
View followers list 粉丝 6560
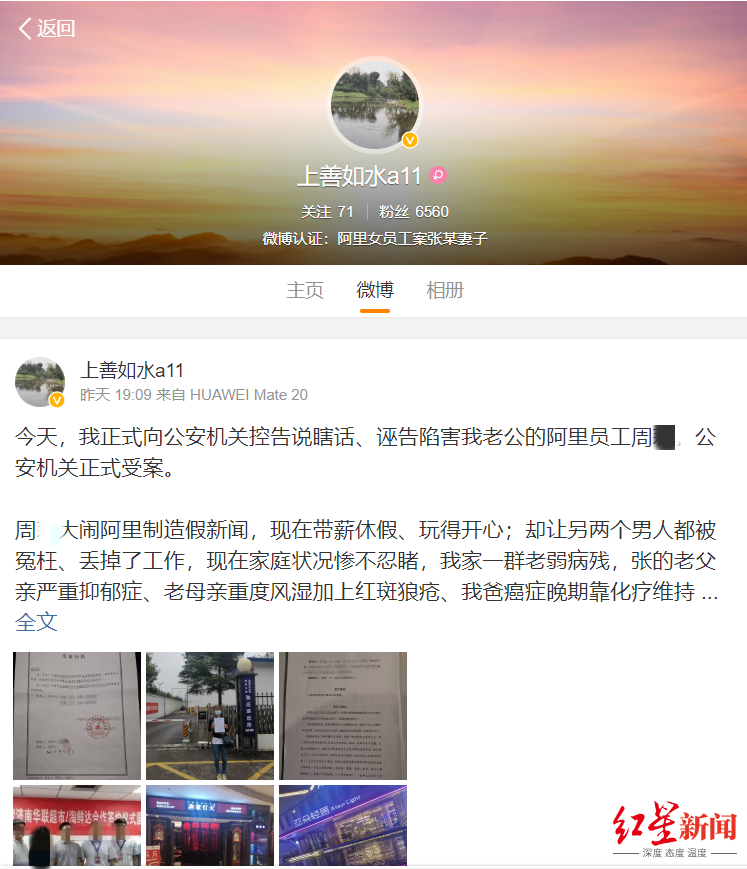tap(414, 212)
